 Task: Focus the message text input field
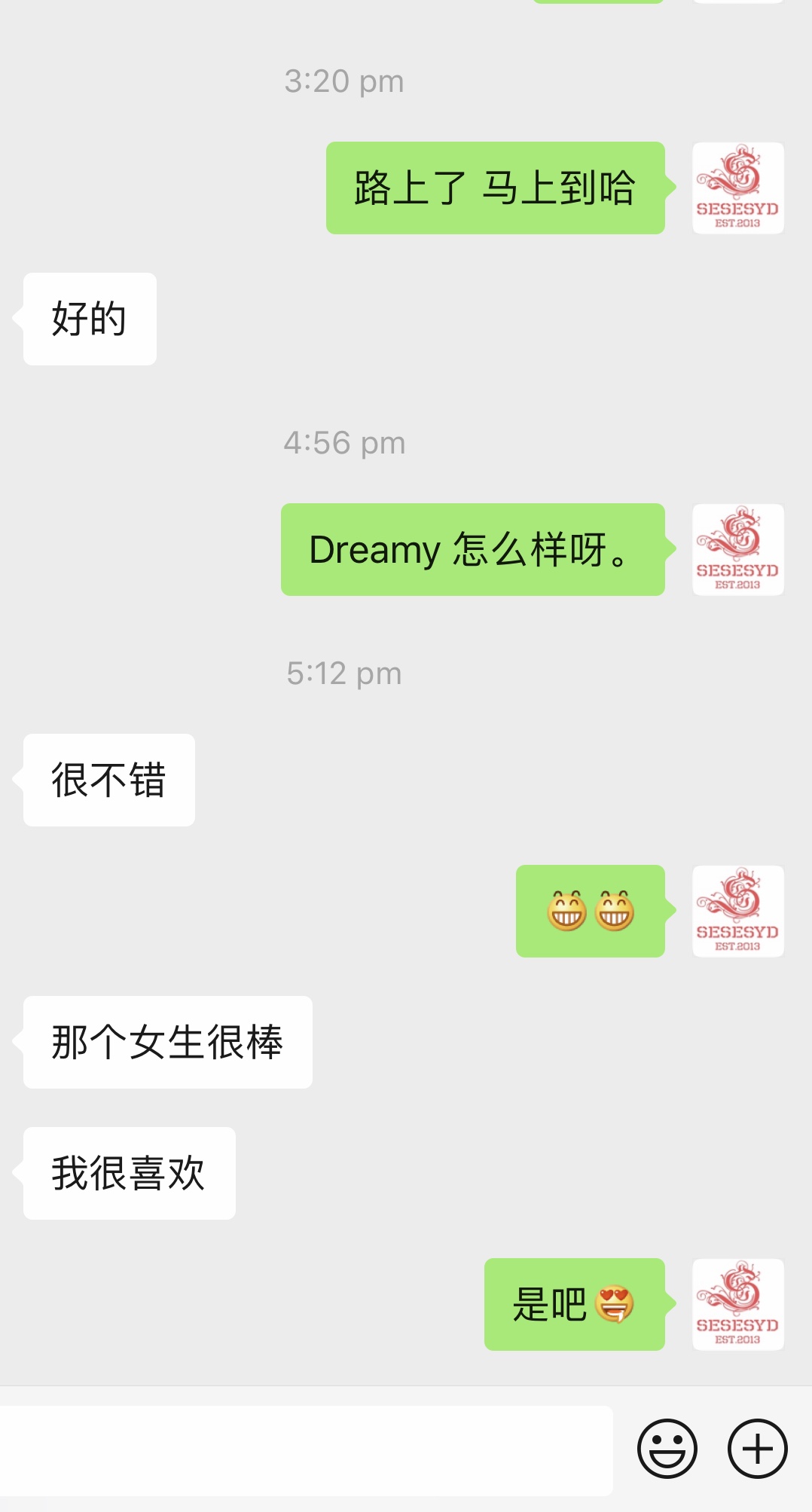[x=305, y=1450]
